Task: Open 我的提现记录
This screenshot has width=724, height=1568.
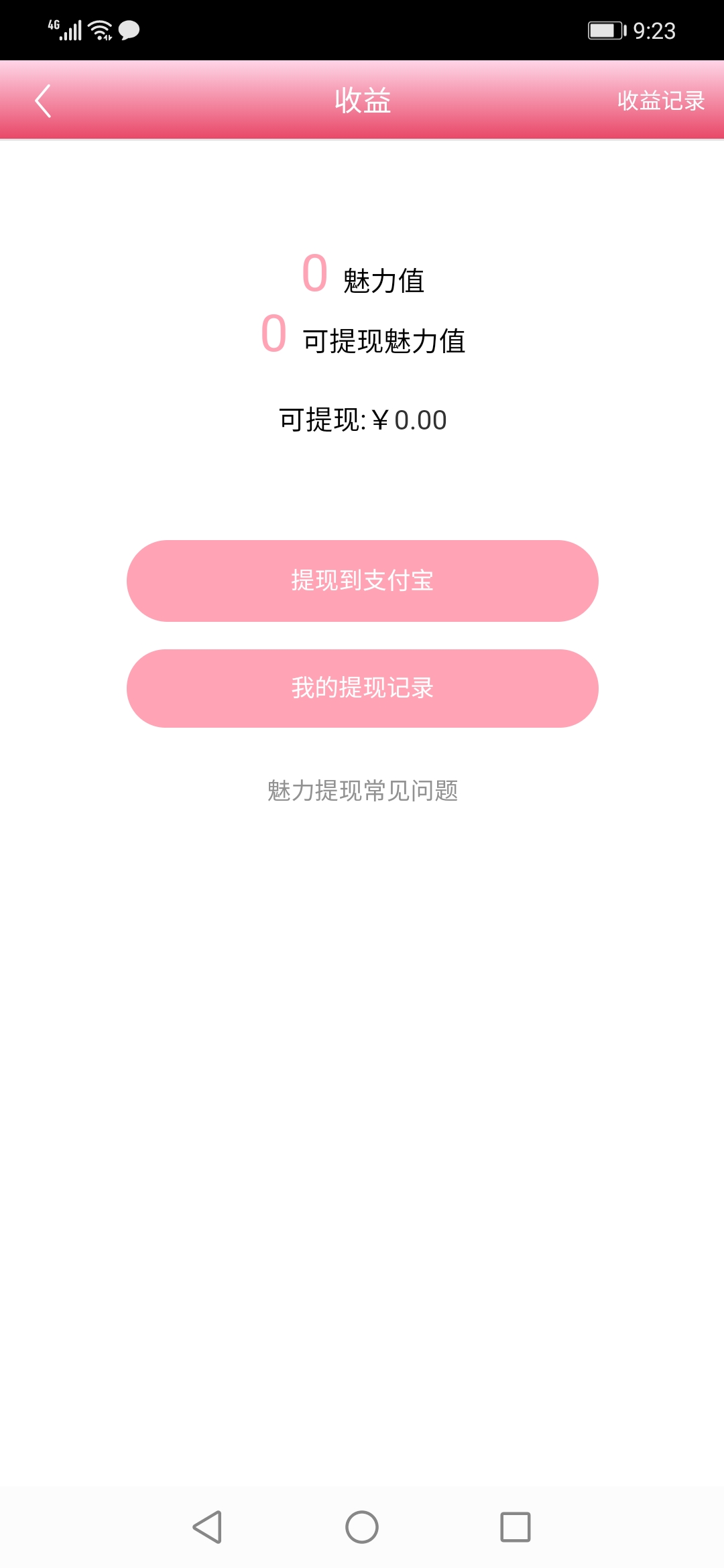Action: (362, 688)
